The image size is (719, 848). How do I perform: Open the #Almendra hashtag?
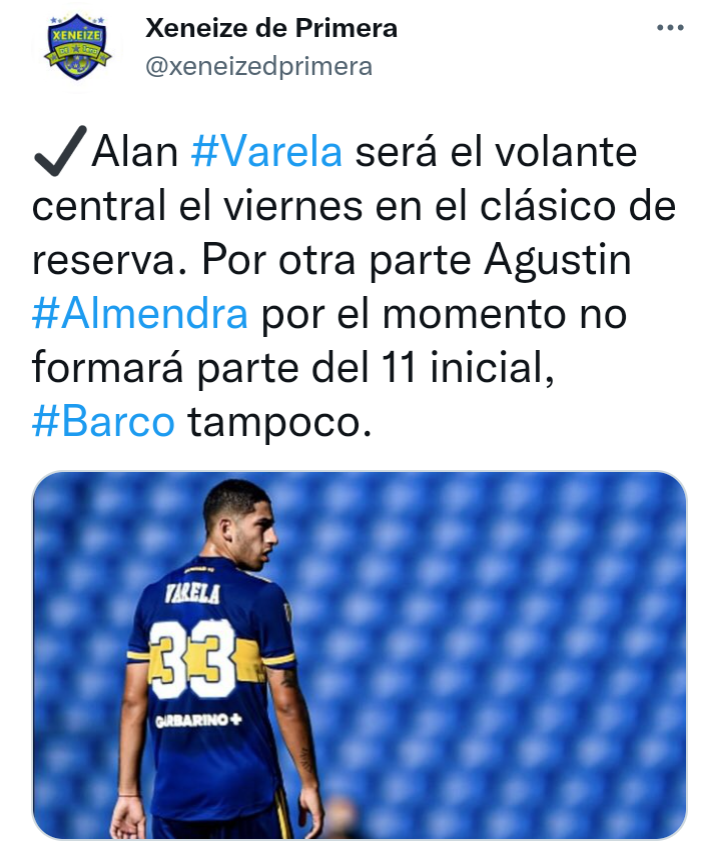pos(140,314)
